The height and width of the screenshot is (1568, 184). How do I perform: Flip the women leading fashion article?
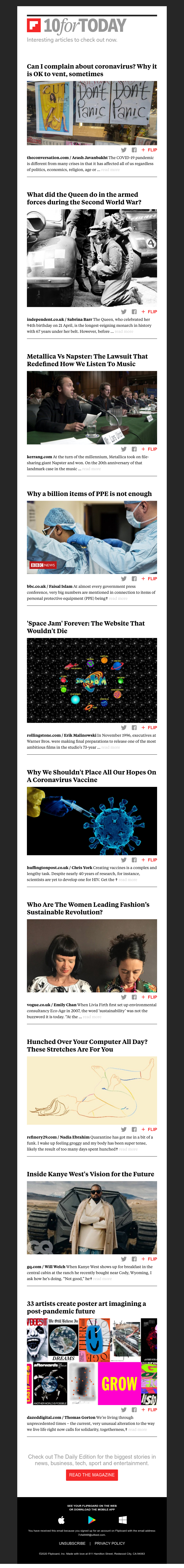[149, 997]
